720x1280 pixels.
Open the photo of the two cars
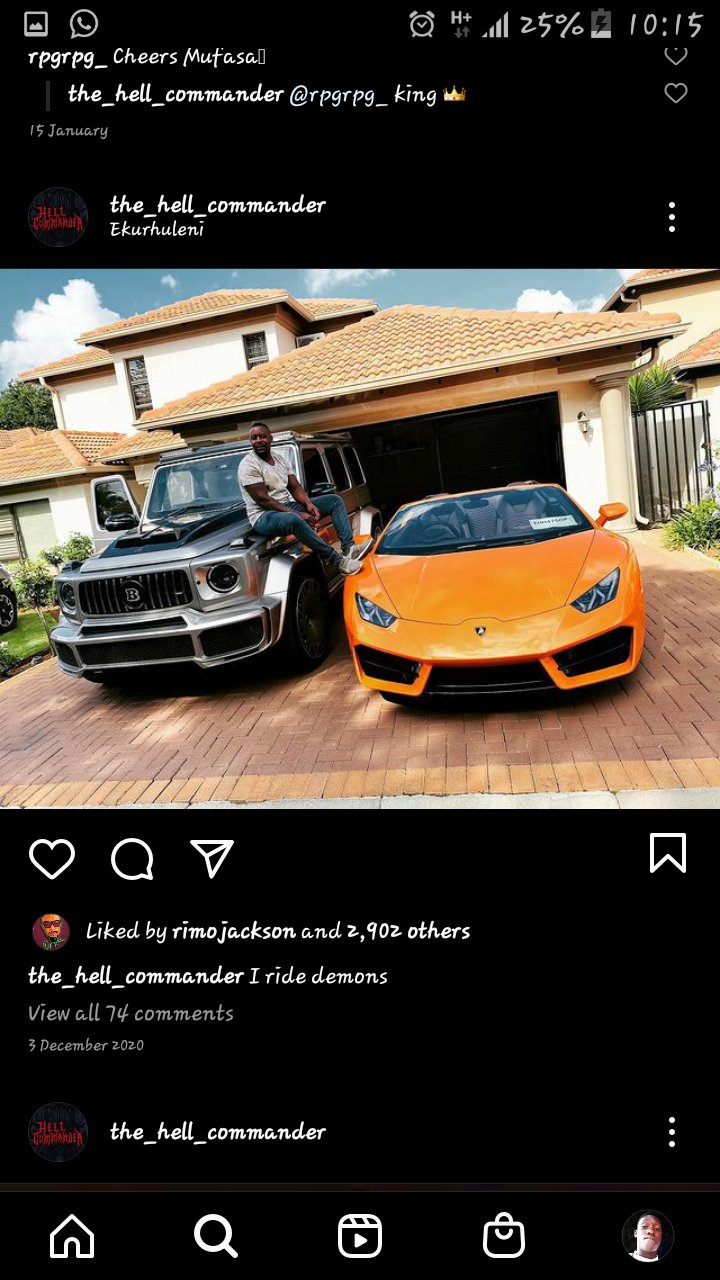coord(360,538)
